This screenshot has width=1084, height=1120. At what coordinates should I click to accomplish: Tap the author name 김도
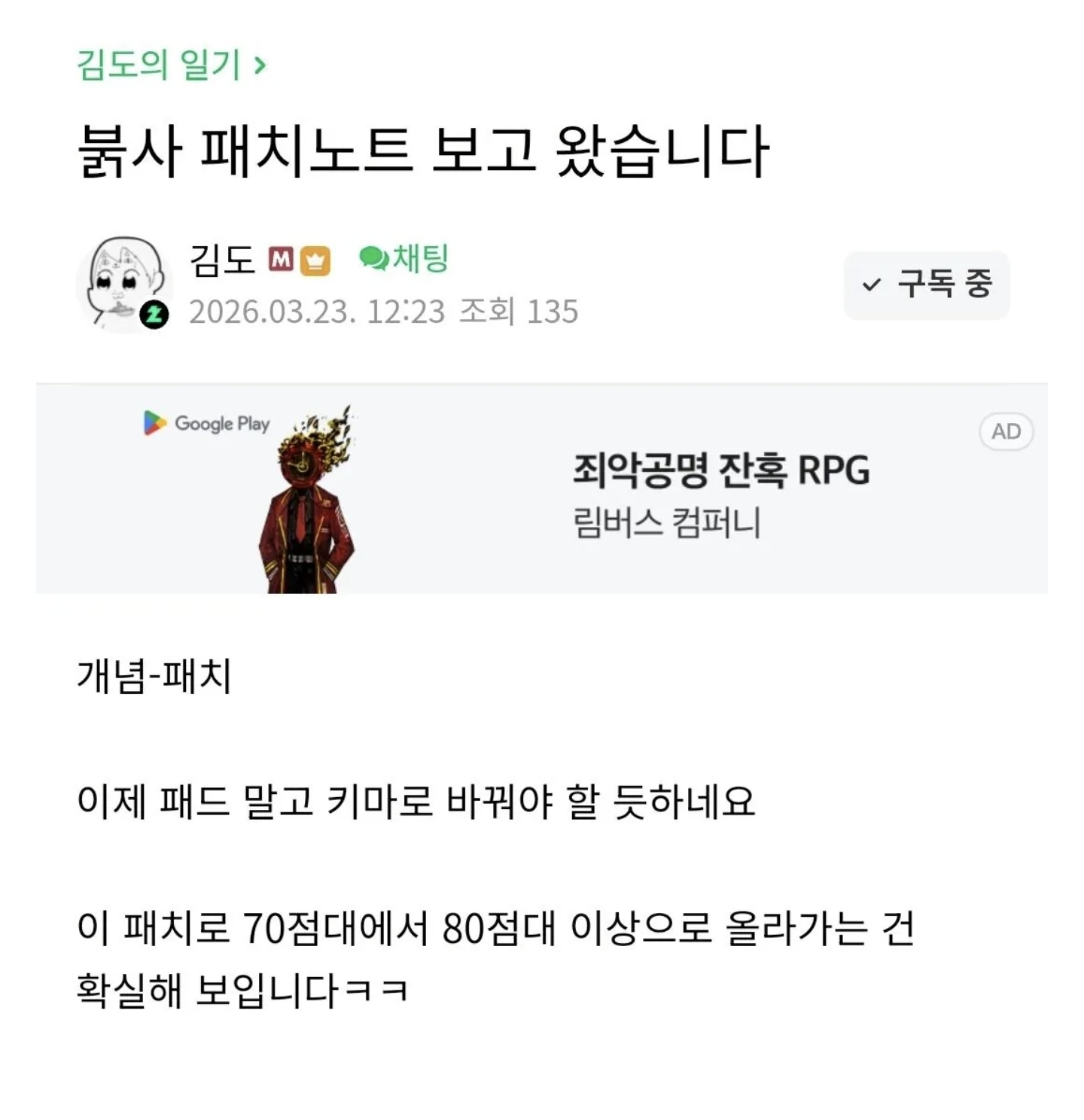(222, 260)
